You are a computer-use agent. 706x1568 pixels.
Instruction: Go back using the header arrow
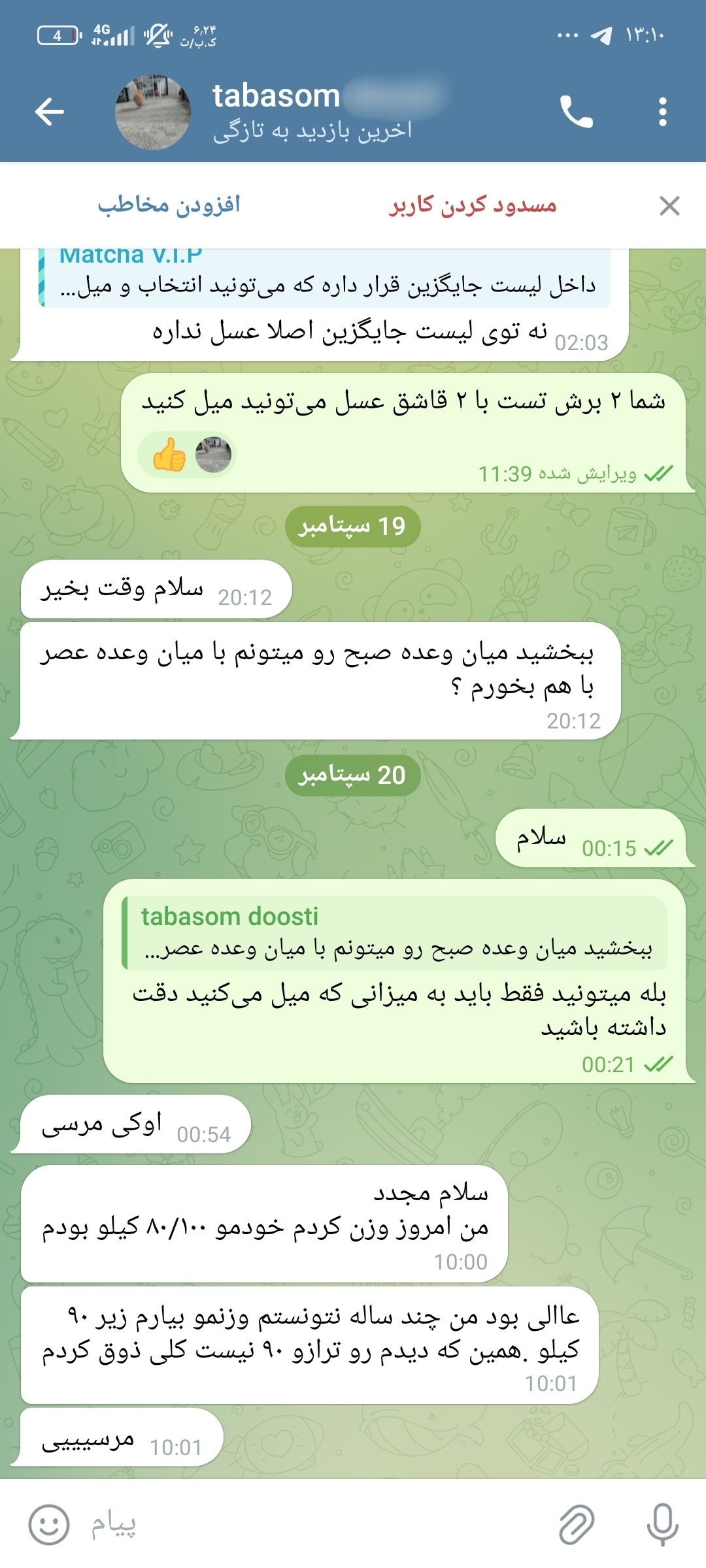click(x=50, y=112)
